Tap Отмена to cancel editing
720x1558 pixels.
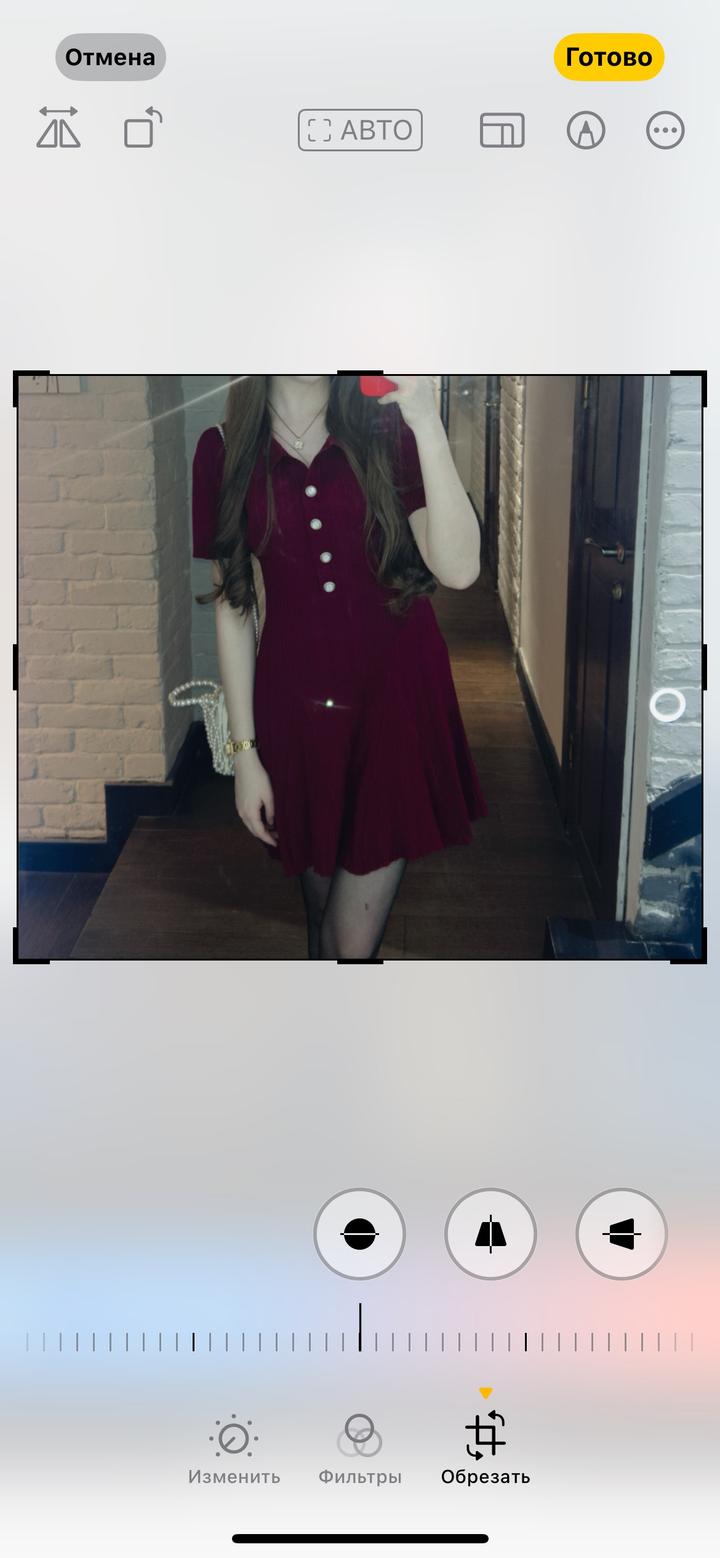110,57
